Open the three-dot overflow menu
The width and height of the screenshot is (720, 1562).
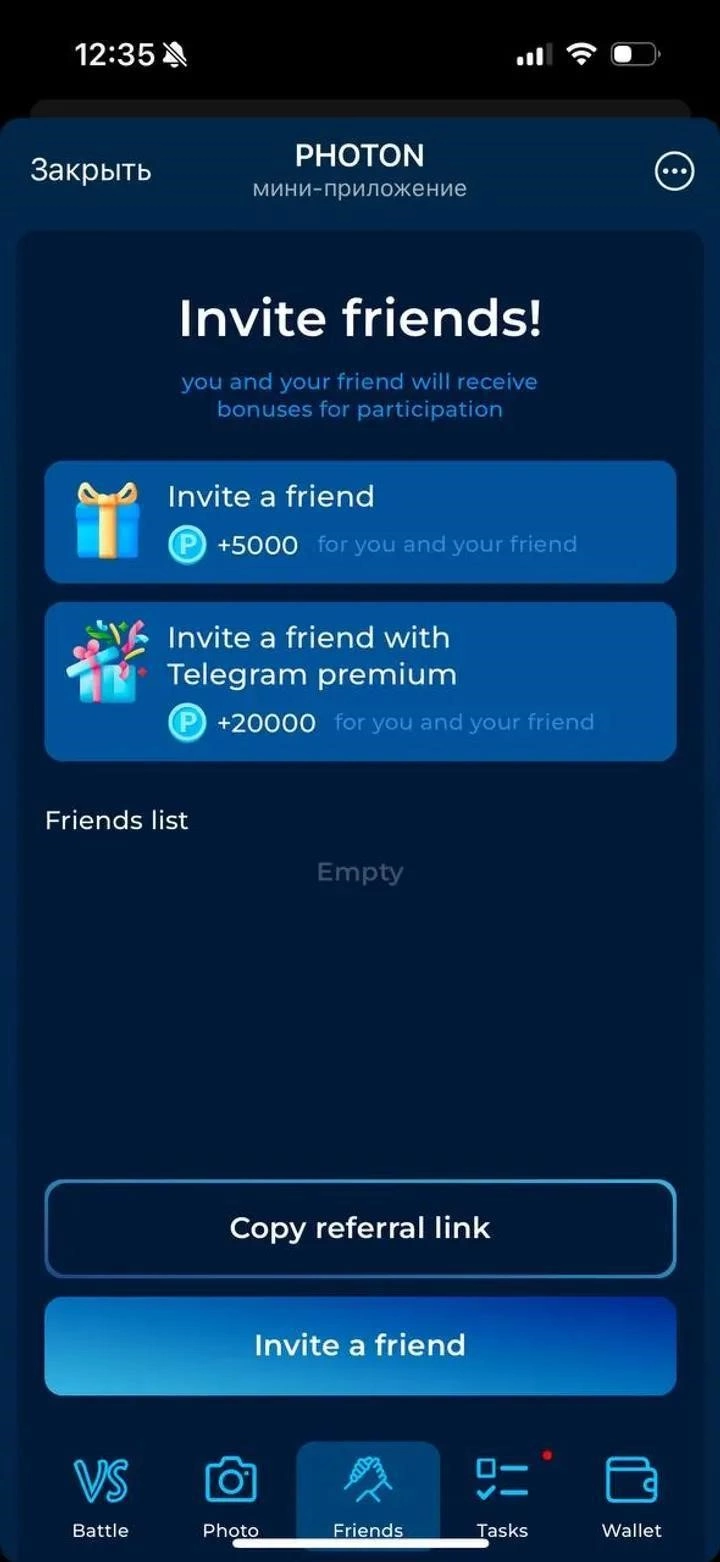point(674,172)
